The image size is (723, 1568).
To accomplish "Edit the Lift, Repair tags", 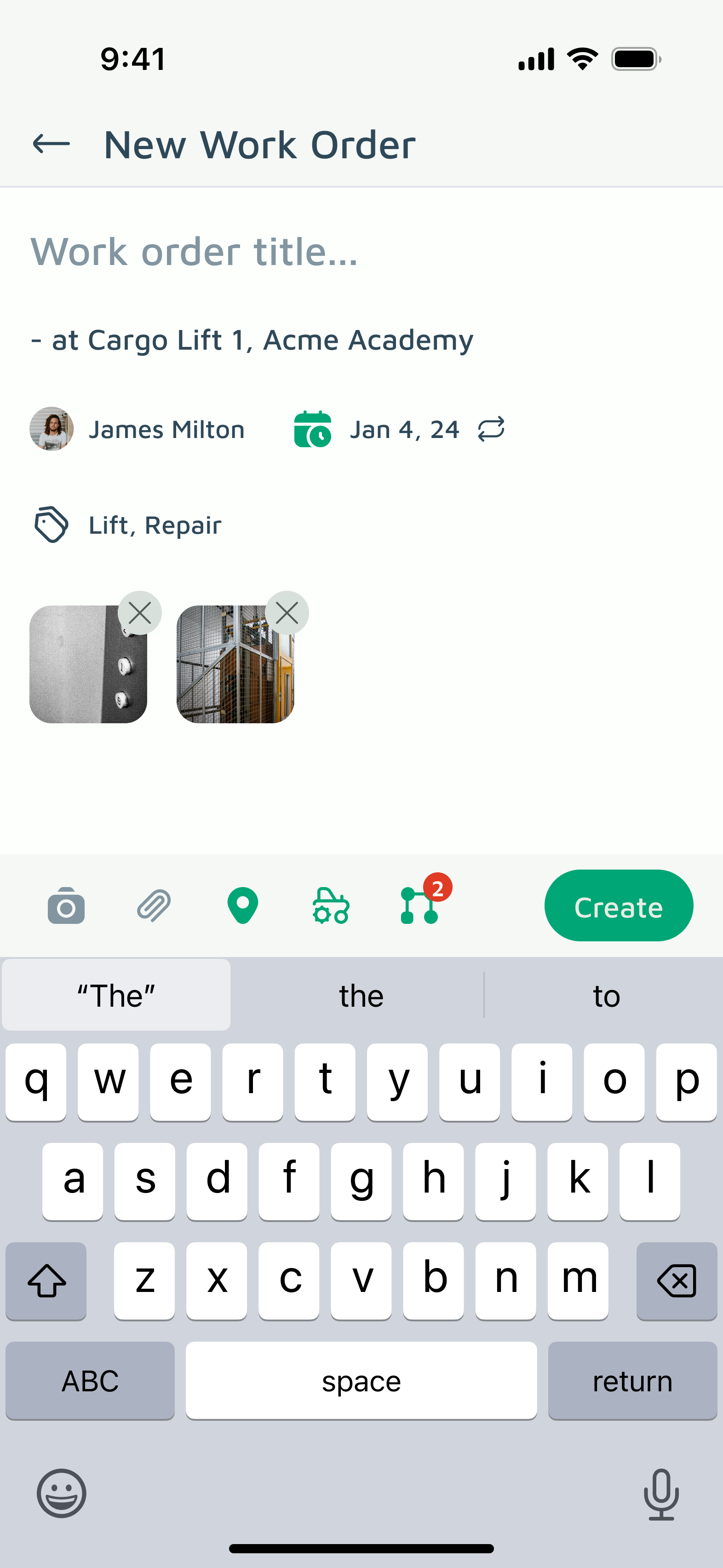I will [155, 525].
